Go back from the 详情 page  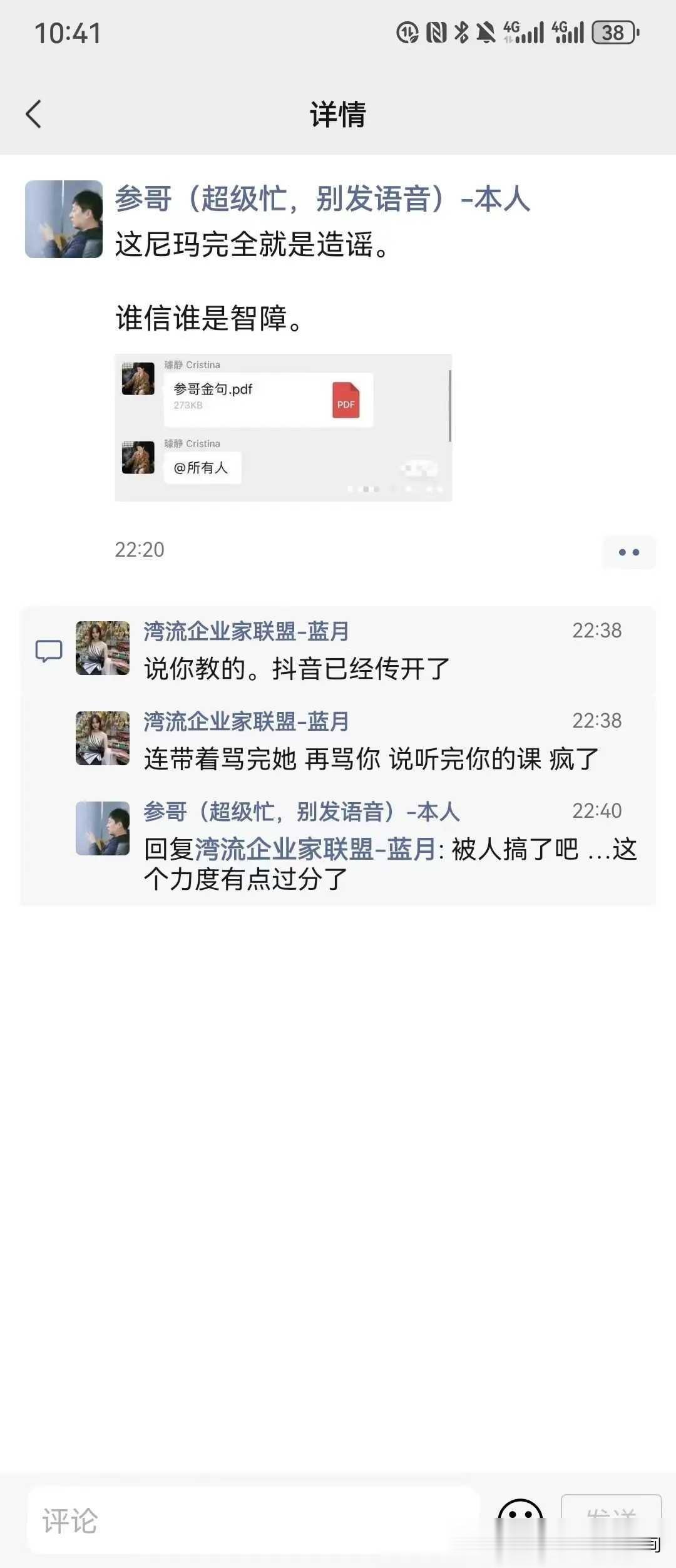tap(34, 114)
